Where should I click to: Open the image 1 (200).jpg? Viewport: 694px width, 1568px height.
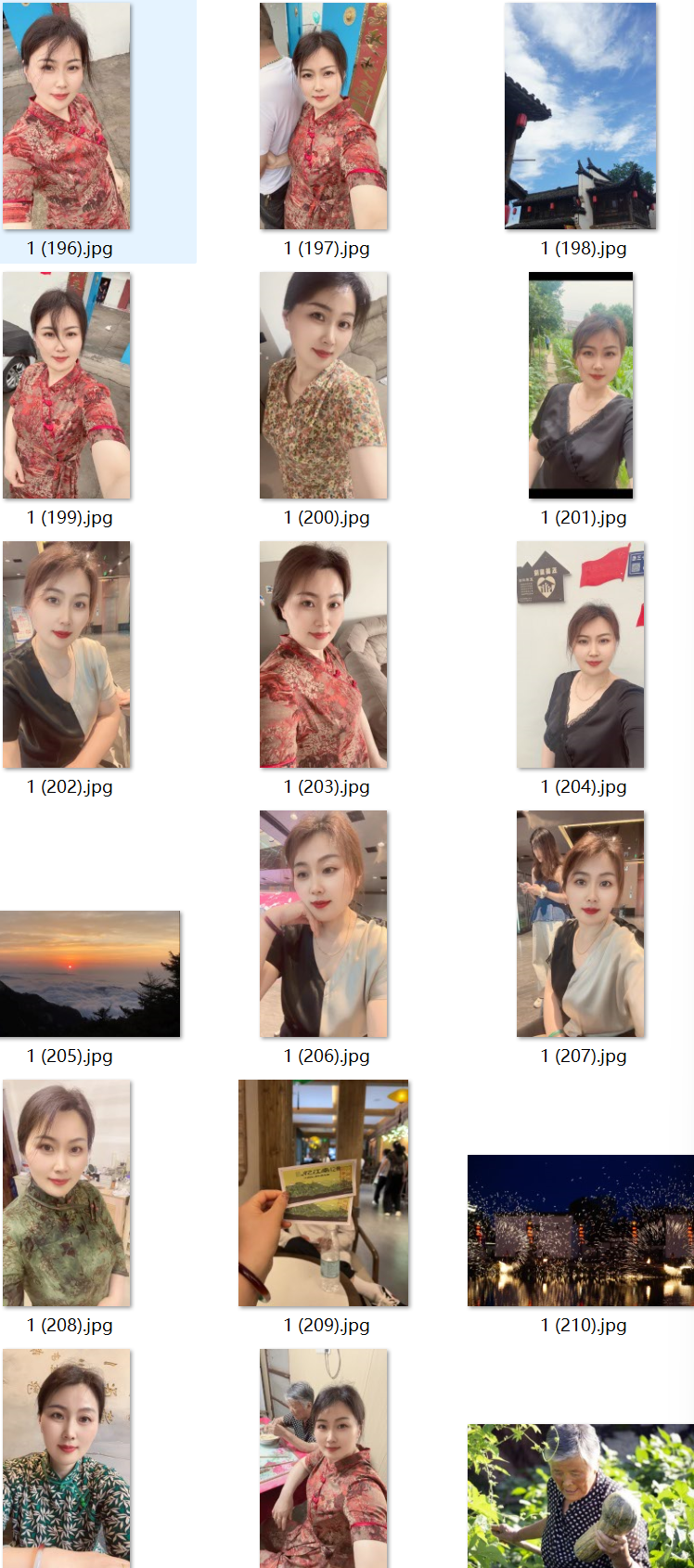point(324,385)
